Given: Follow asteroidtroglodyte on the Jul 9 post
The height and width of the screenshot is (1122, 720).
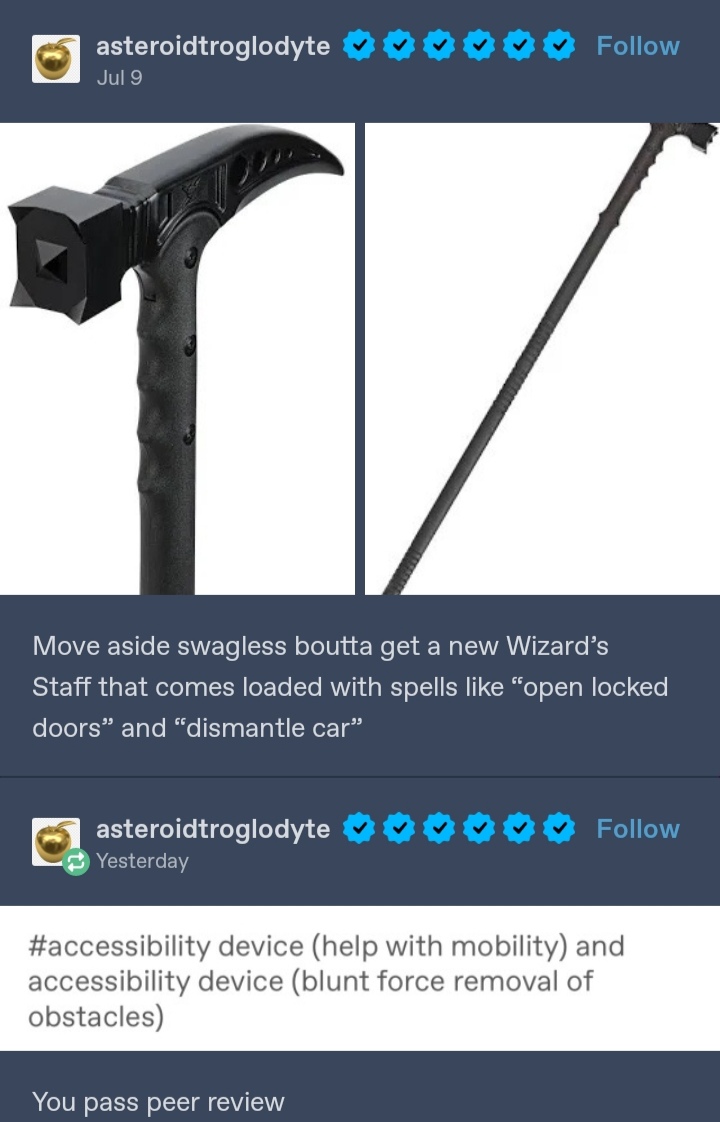Looking at the screenshot, I should click(x=637, y=46).
